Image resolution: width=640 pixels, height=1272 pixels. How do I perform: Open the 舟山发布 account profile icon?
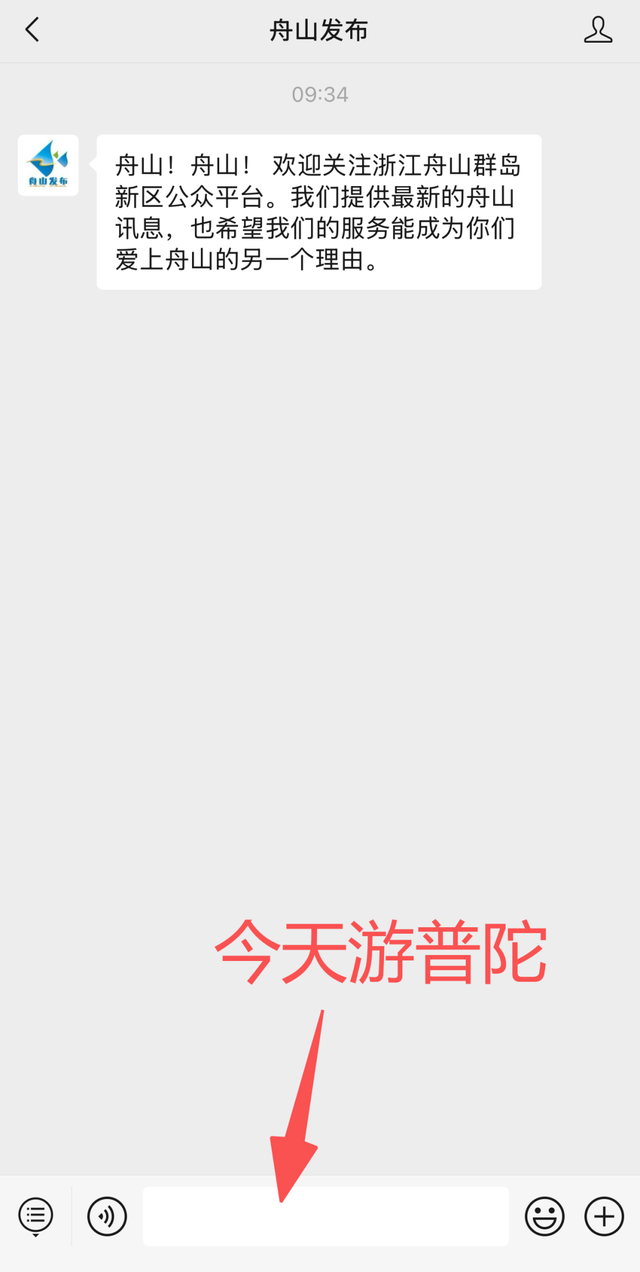598,30
